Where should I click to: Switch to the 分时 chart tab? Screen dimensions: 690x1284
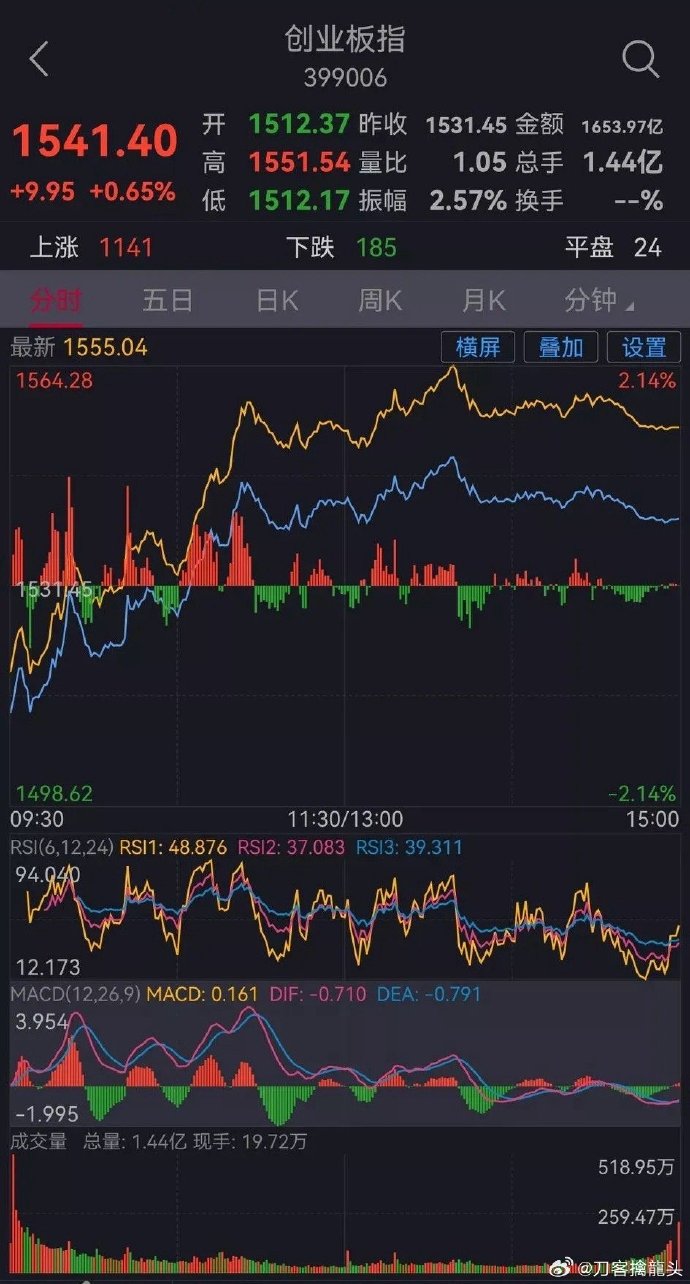[55, 300]
